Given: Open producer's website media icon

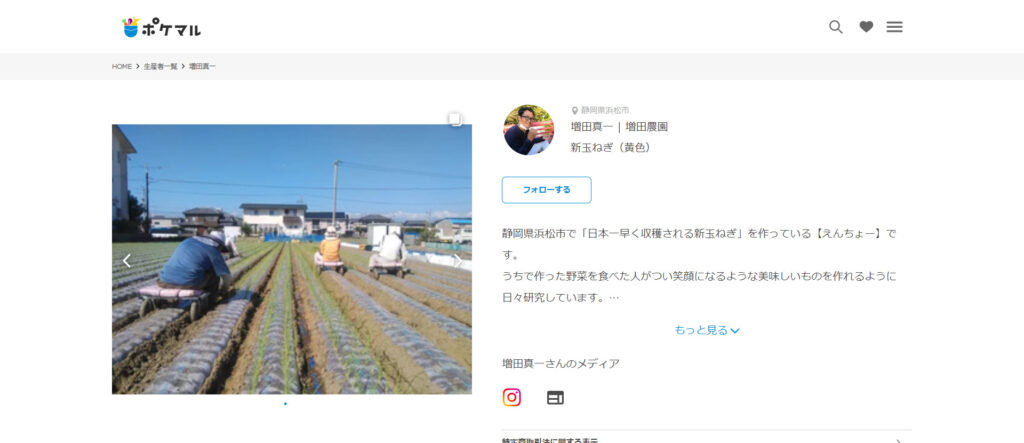Looking at the screenshot, I should point(555,397).
